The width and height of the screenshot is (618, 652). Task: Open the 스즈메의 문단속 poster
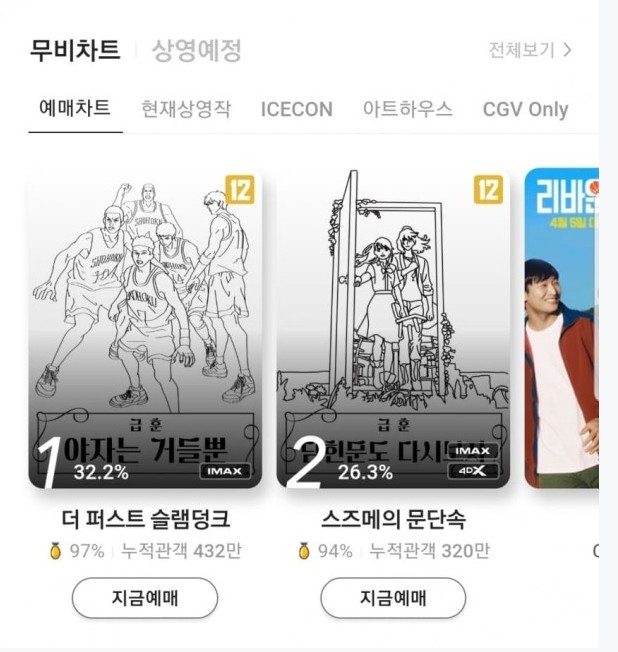pos(393,328)
